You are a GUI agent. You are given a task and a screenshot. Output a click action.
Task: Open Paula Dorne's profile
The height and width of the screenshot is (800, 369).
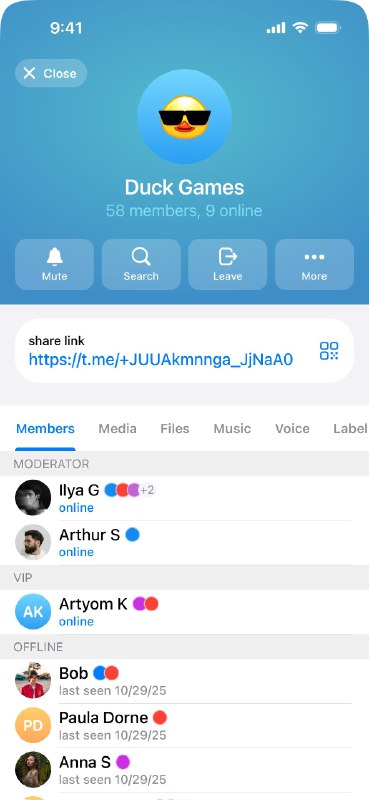184,725
